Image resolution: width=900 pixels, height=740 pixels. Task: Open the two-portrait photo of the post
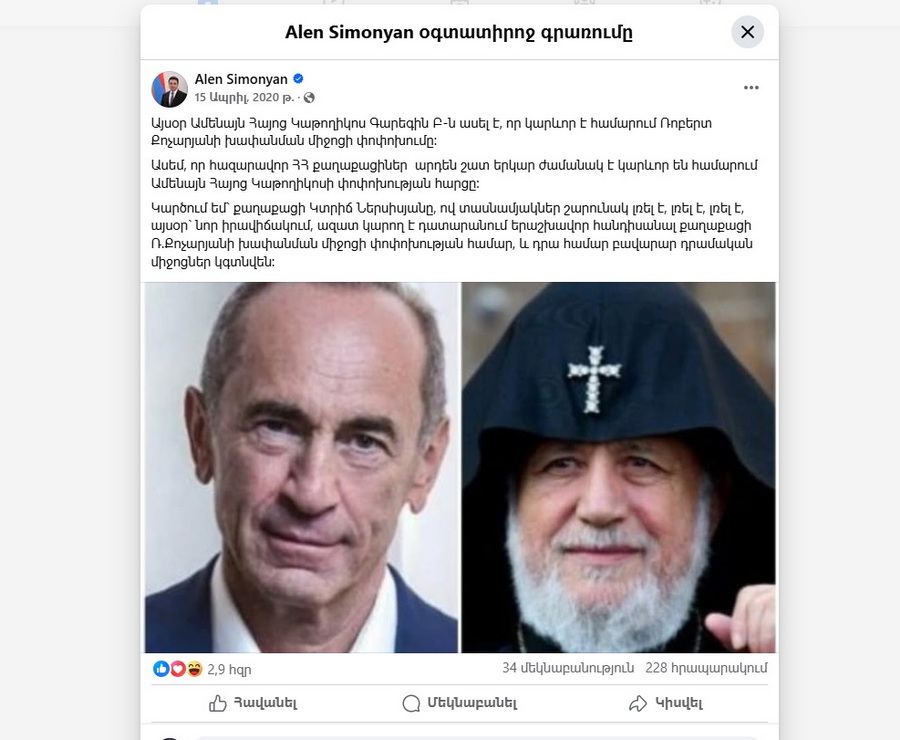tap(460, 467)
